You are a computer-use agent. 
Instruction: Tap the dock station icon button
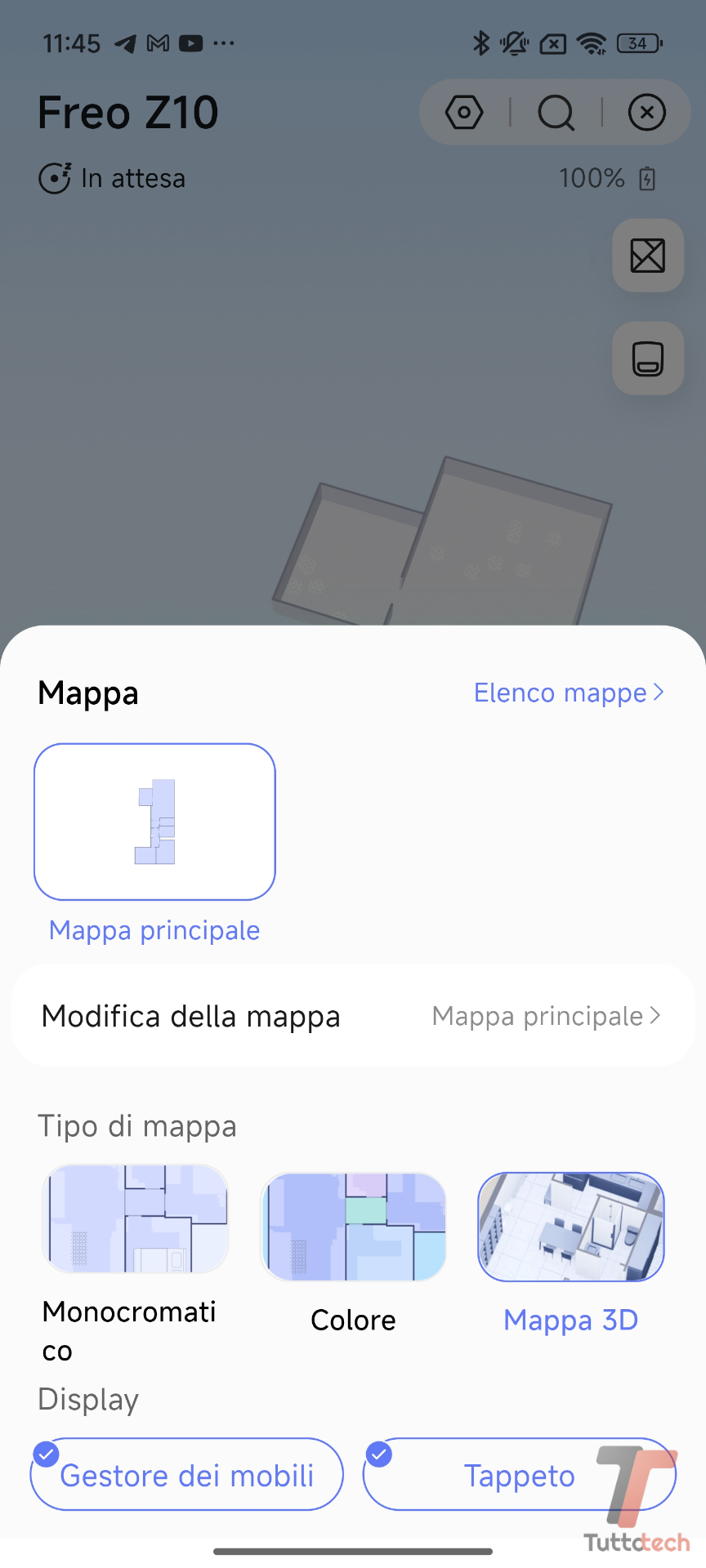647,359
